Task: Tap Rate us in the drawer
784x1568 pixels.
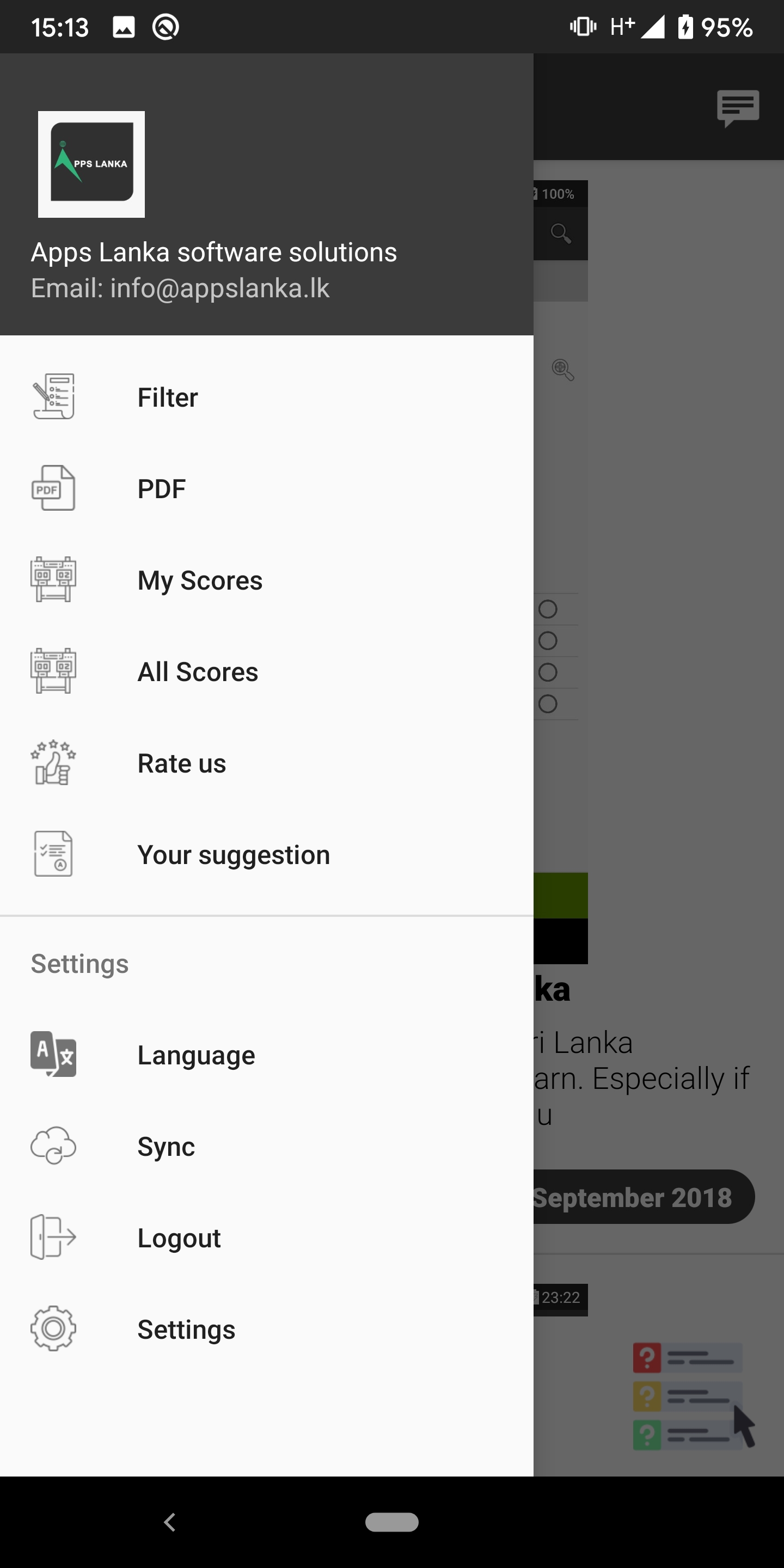Action: coord(181,763)
